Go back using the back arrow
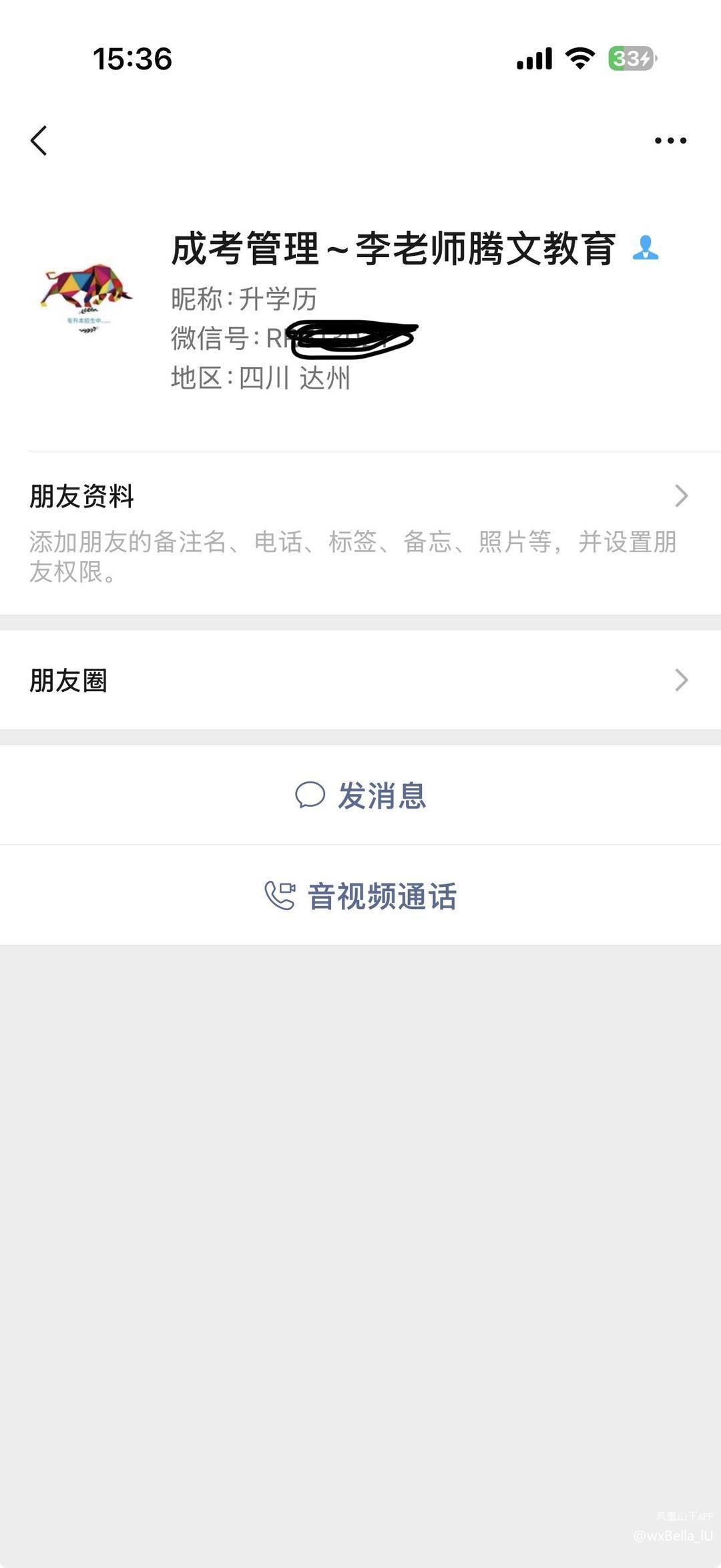This screenshot has height=1568, width=721. (x=39, y=141)
